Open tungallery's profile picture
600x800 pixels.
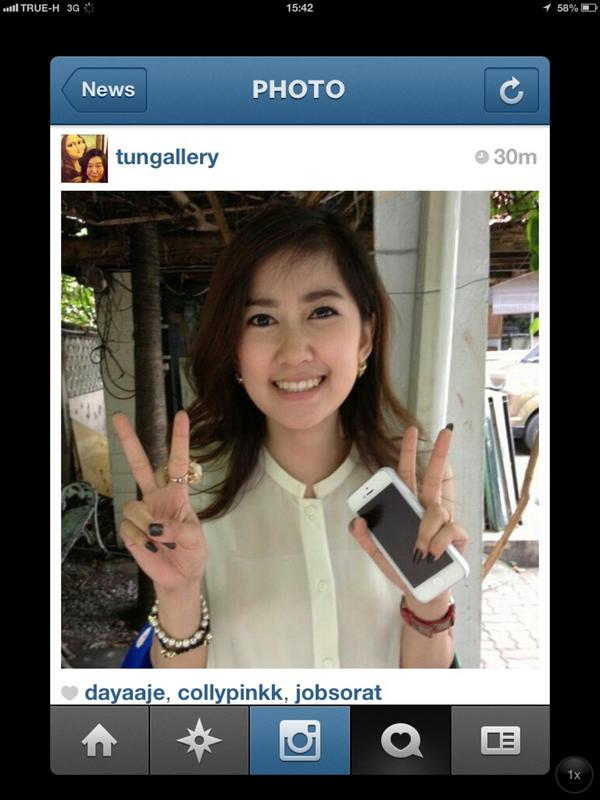tap(84, 158)
